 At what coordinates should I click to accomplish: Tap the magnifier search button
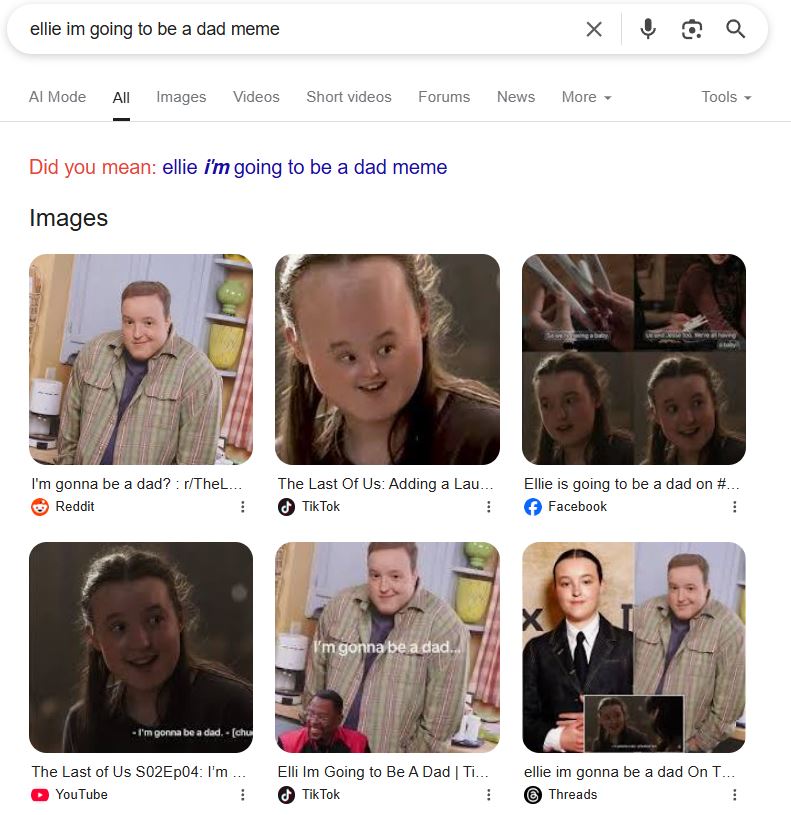click(x=736, y=29)
